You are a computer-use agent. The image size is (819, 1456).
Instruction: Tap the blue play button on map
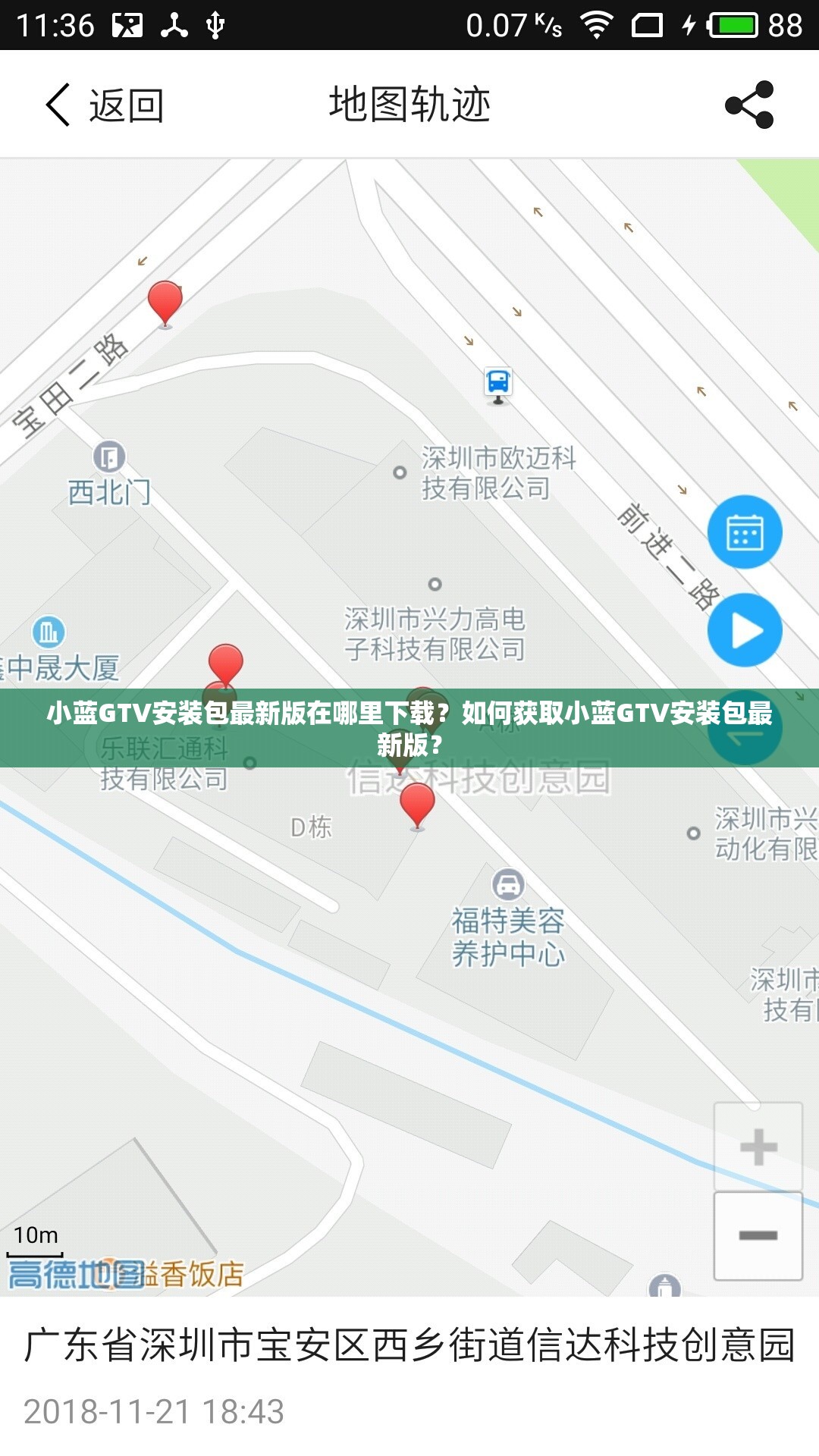745,631
